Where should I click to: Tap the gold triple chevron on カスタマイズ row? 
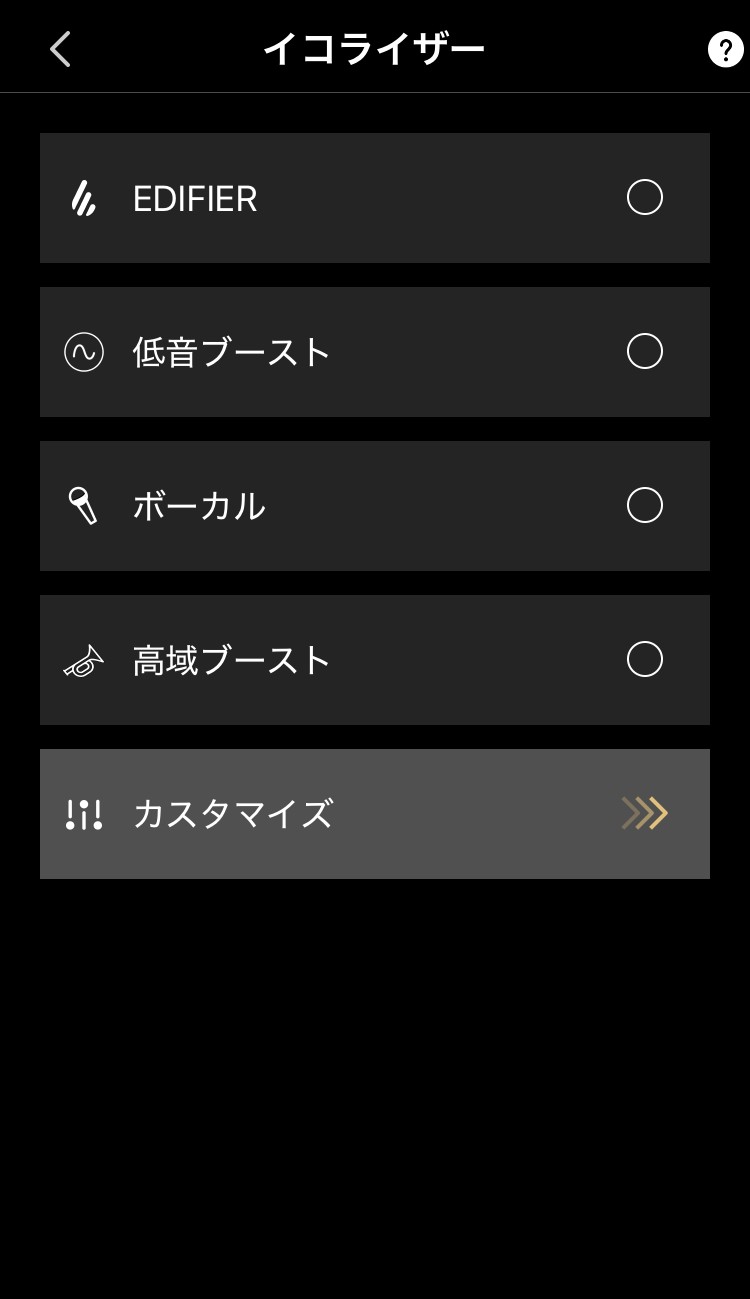coord(644,814)
